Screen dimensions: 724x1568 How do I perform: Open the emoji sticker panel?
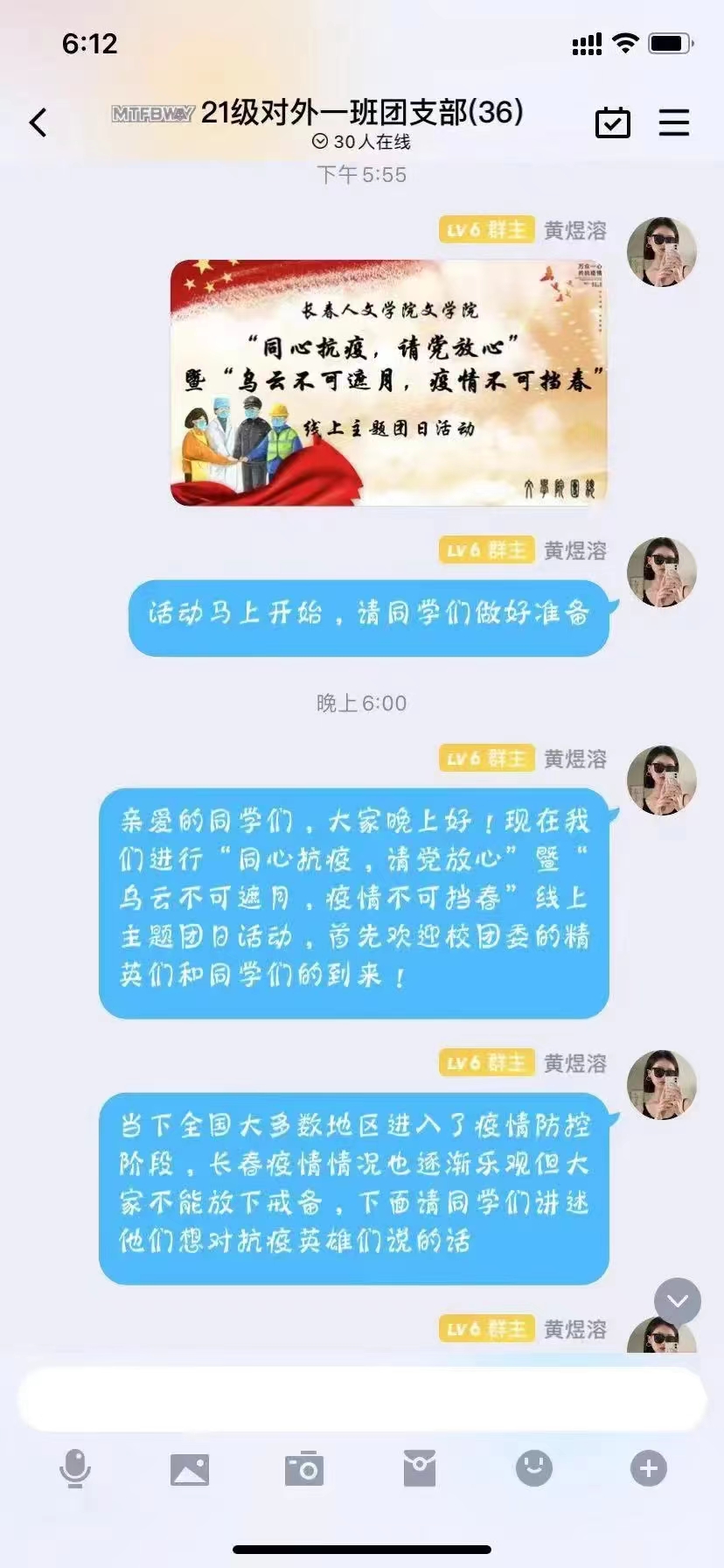tap(534, 1467)
